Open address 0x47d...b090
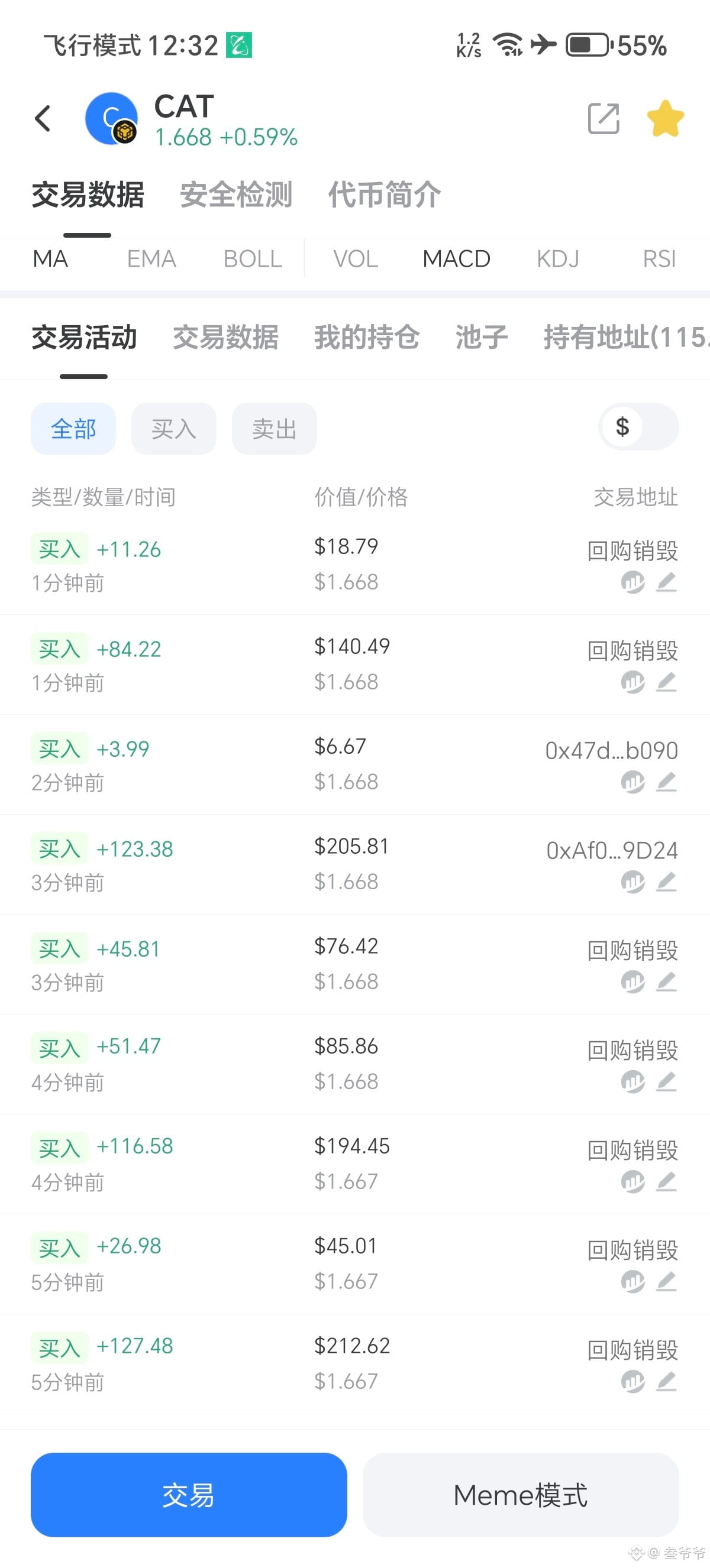This screenshot has width=710, height=1568. tap(611, 750)
